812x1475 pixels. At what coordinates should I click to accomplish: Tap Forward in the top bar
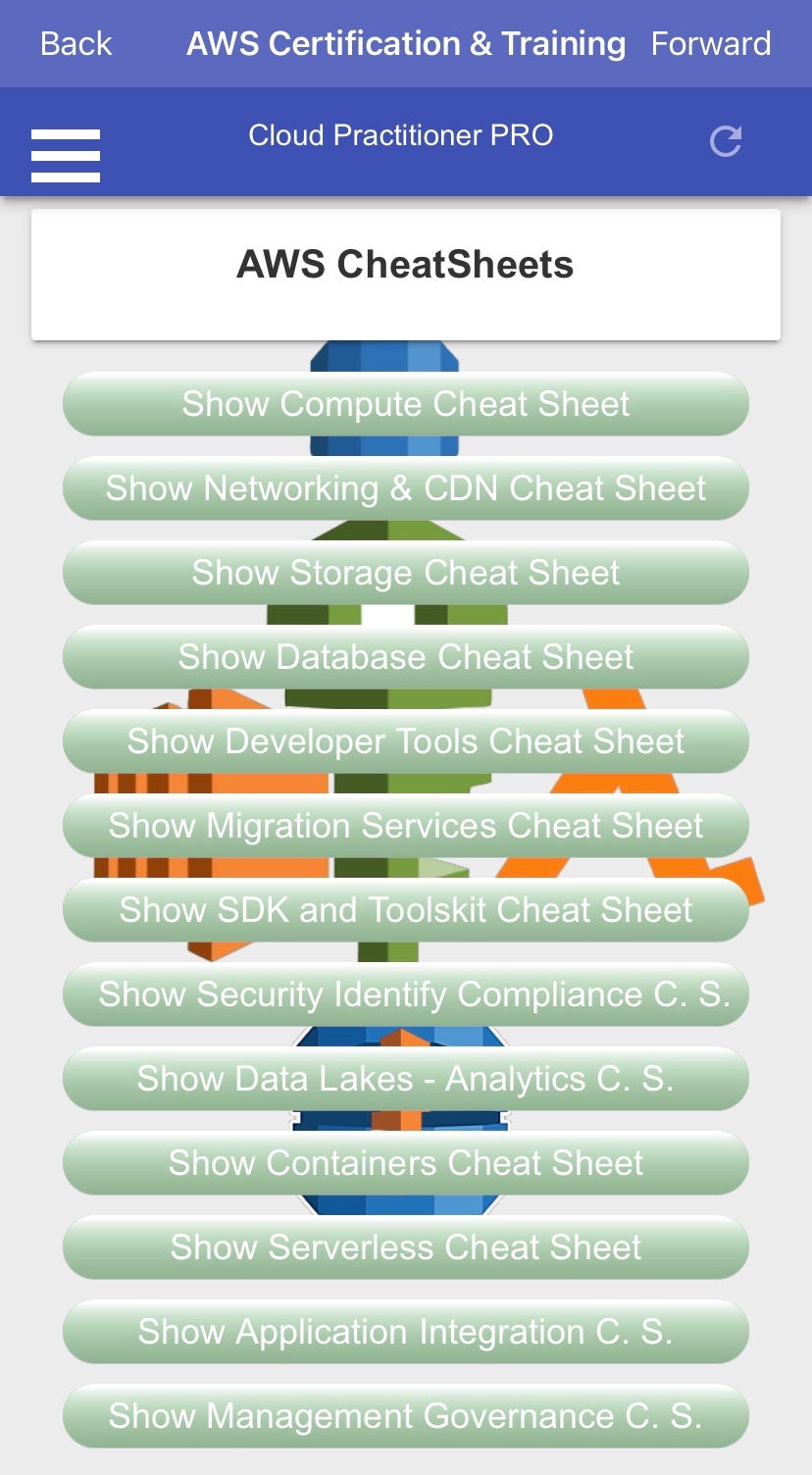[711, 44]
